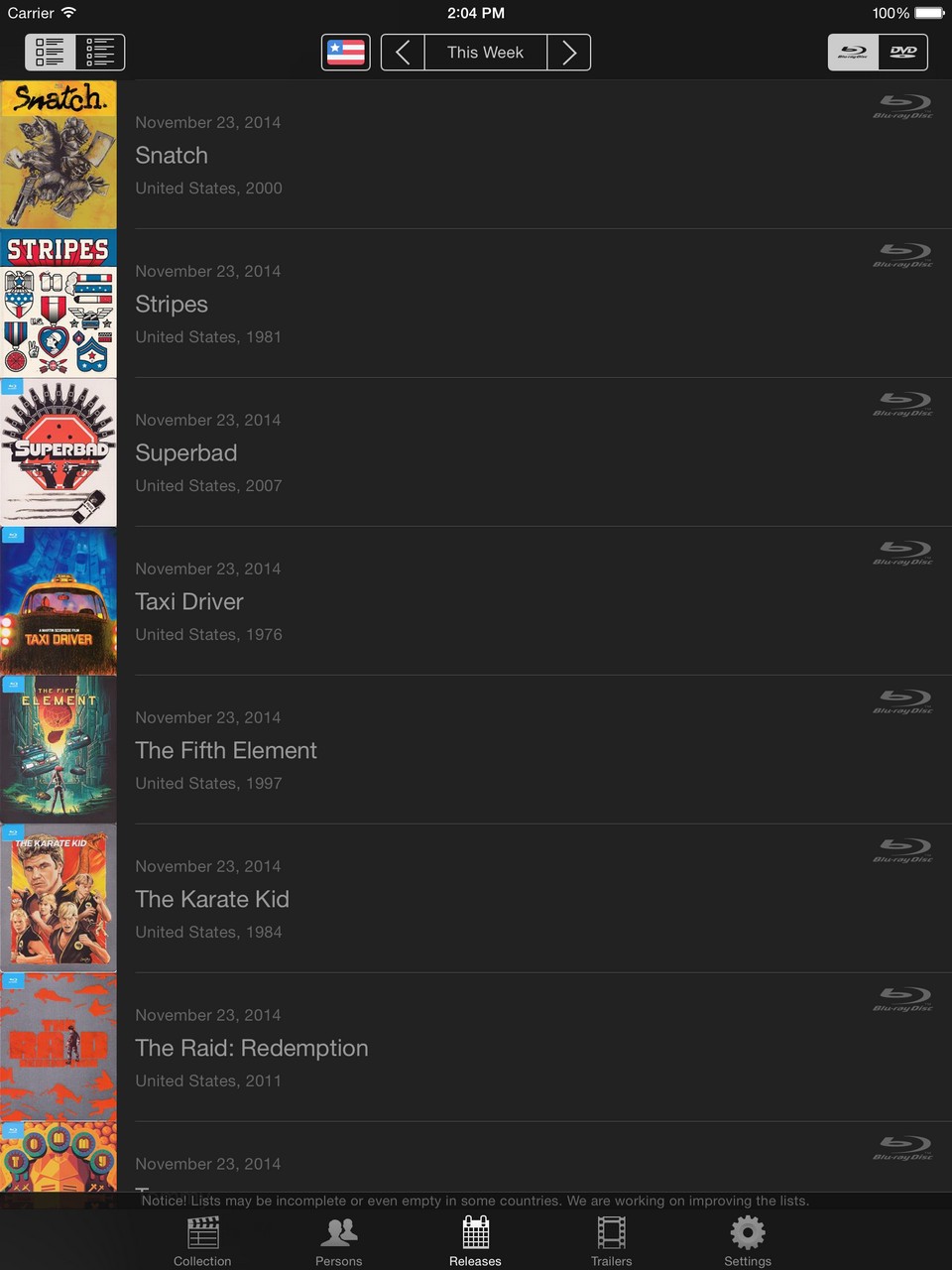This screenshot has height=1270, width=952.
Task: Change country using the US flag button
Action: 345,52
